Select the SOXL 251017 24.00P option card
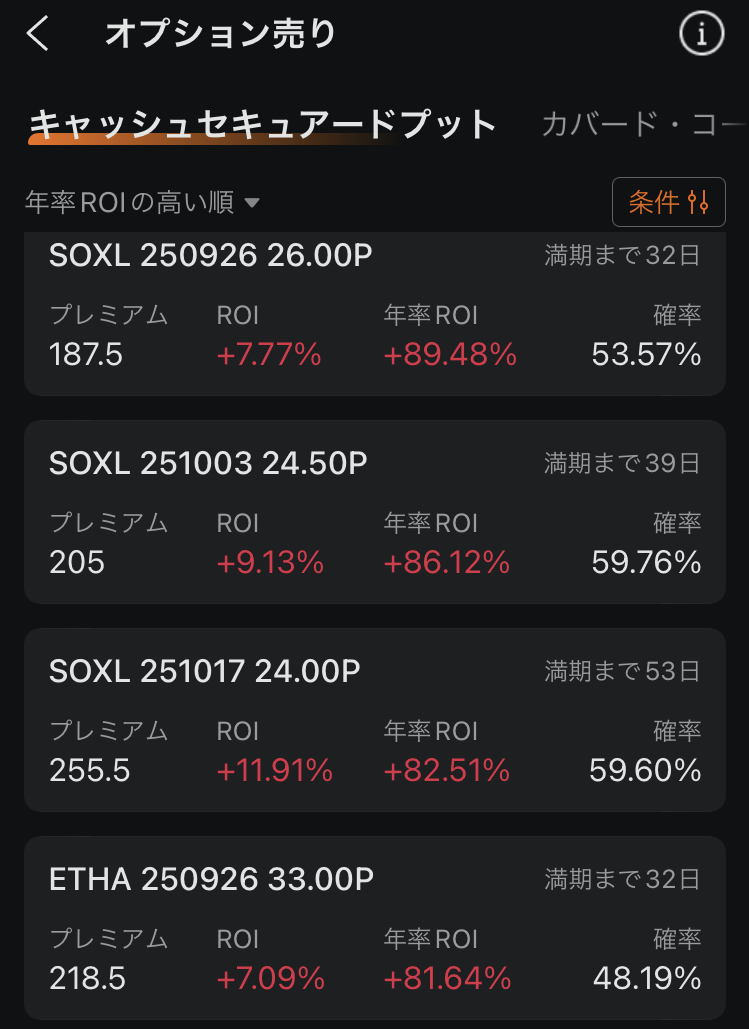749x1029 pixels. pos(374,719)
